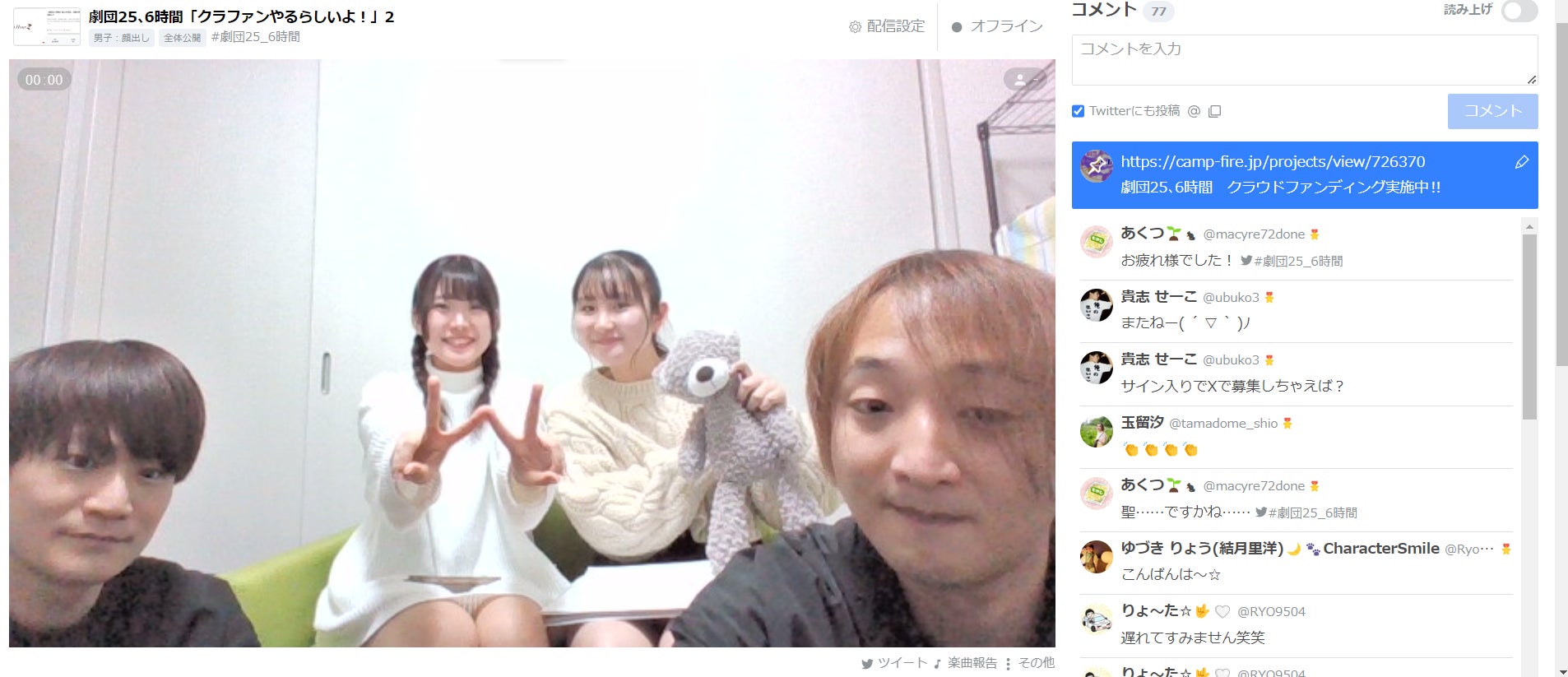The image size is (1568, 677).
Task: Open the viewer icon on video
Action: (x=1024, y=80)
